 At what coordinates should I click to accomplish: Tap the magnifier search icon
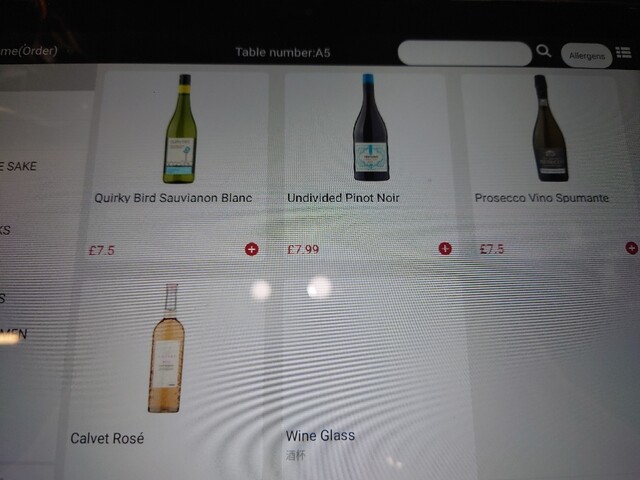point(544,51)
